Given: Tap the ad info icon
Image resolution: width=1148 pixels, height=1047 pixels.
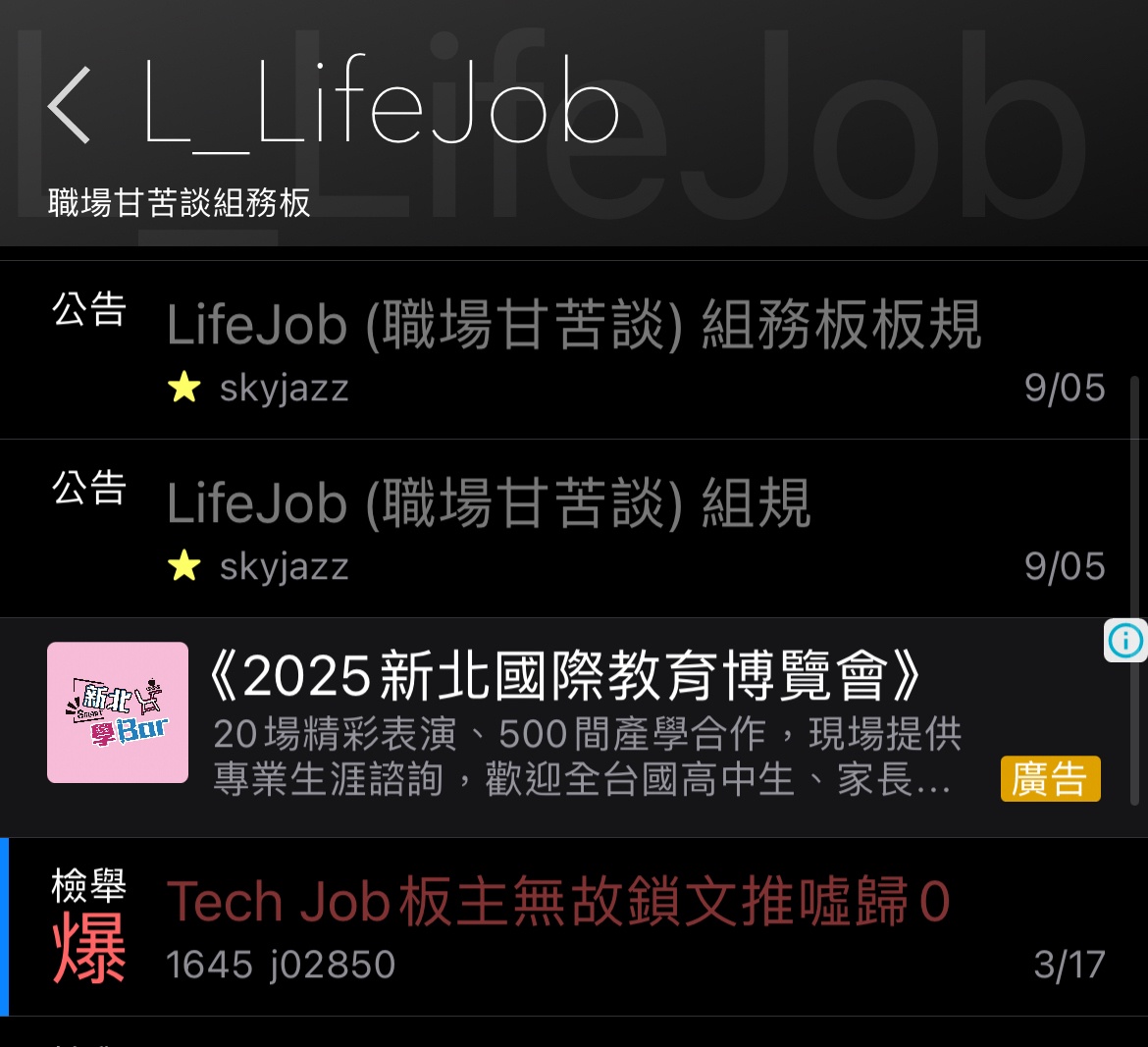Looking at the screenshot, I should (1124, 641).
